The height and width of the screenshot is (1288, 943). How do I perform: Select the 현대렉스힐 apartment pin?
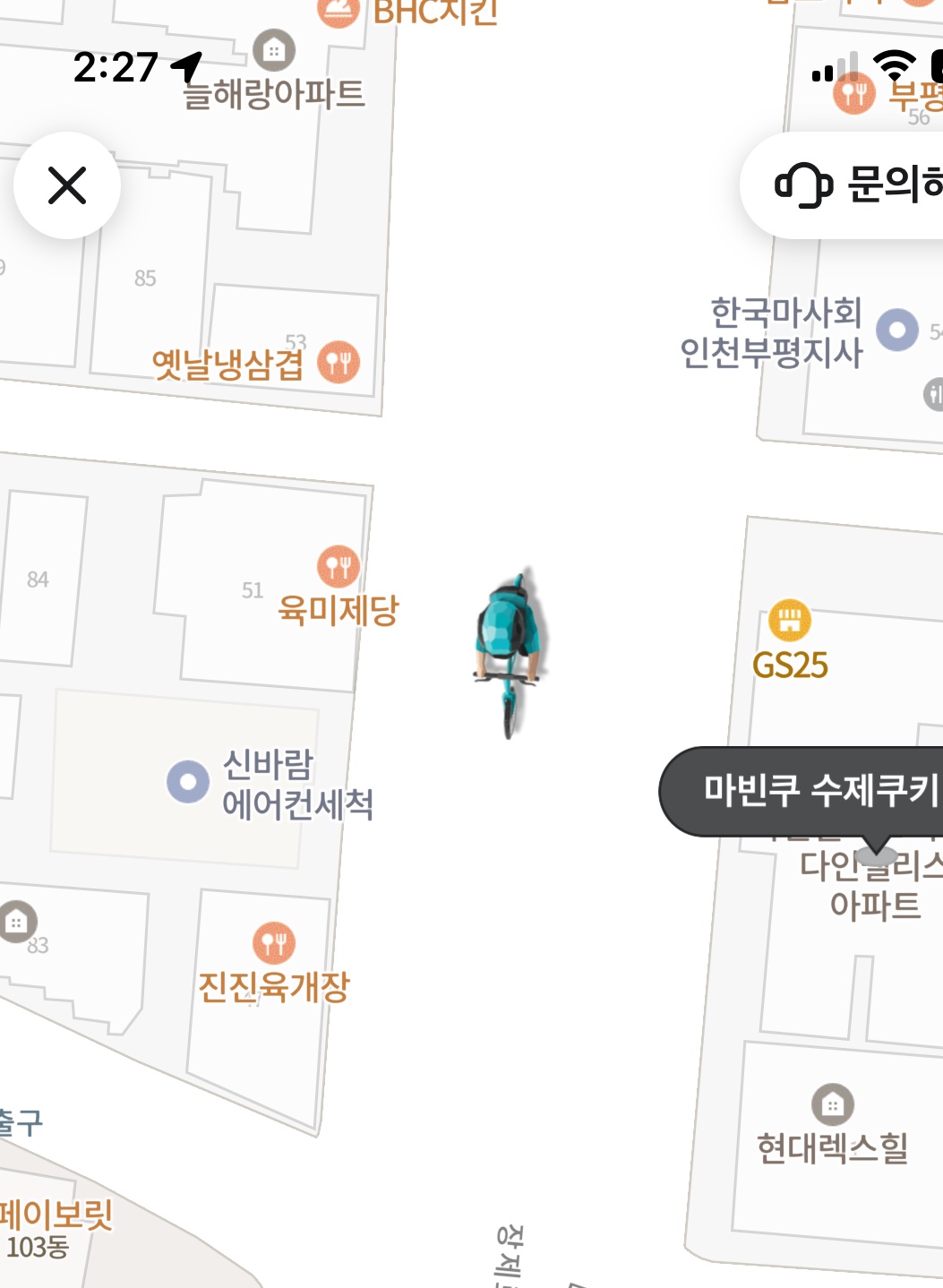(832, 1104)
